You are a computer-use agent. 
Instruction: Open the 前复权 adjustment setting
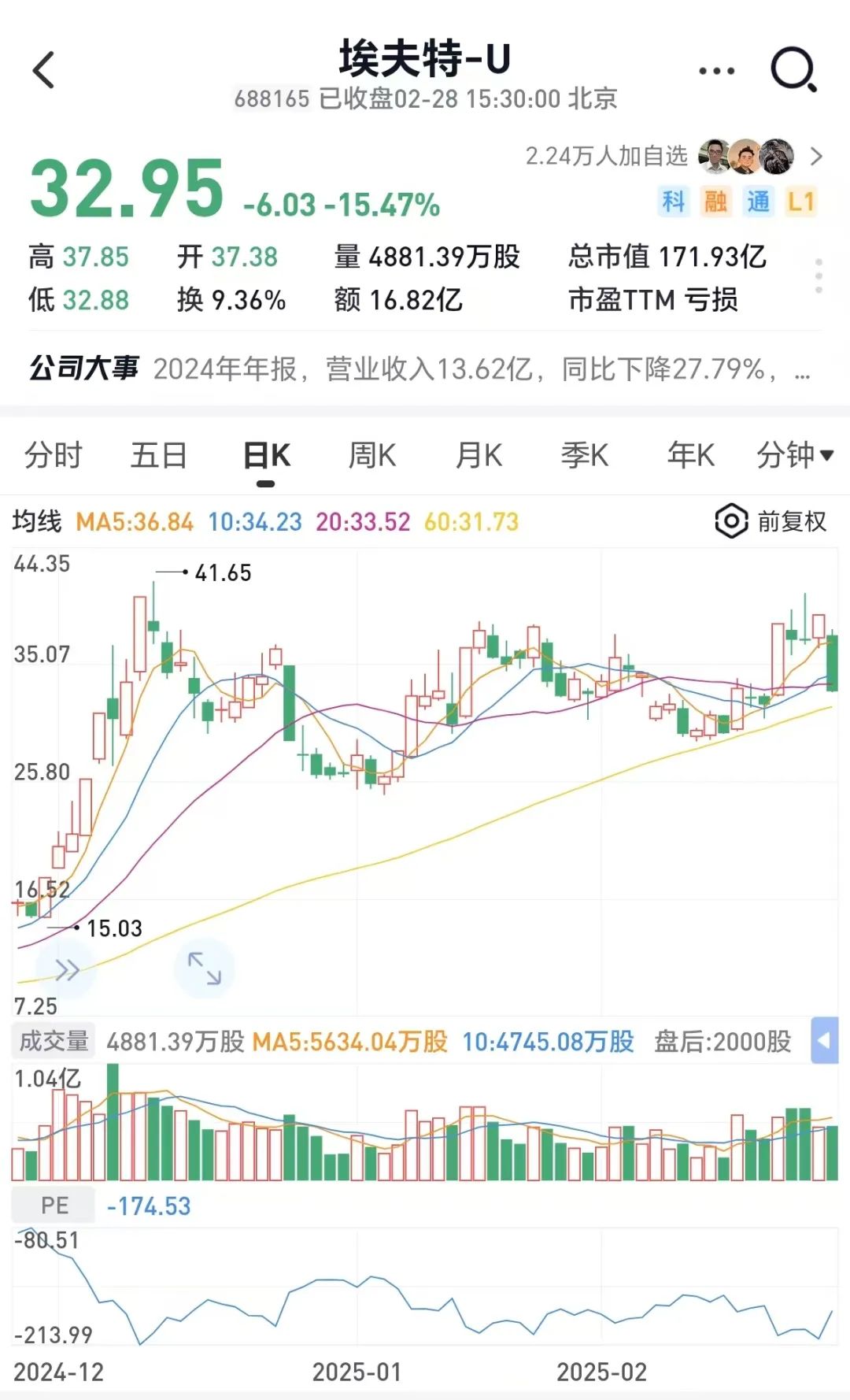click(772, 521)
